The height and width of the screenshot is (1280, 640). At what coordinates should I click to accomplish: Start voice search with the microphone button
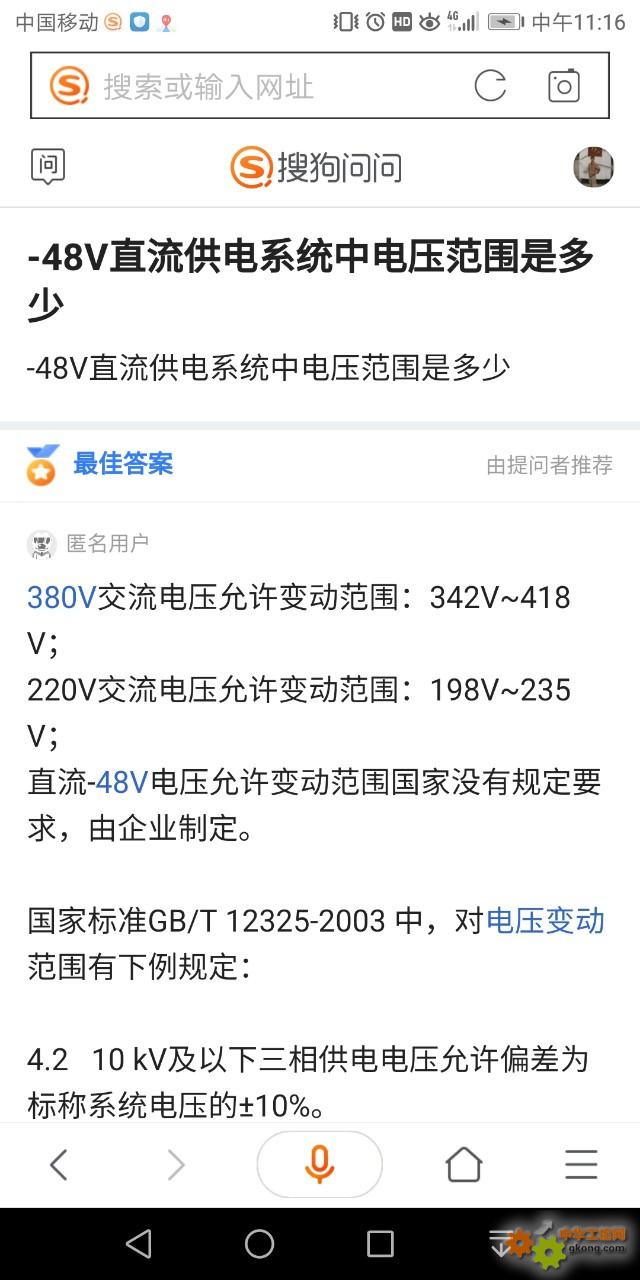tap(320, 1164)
